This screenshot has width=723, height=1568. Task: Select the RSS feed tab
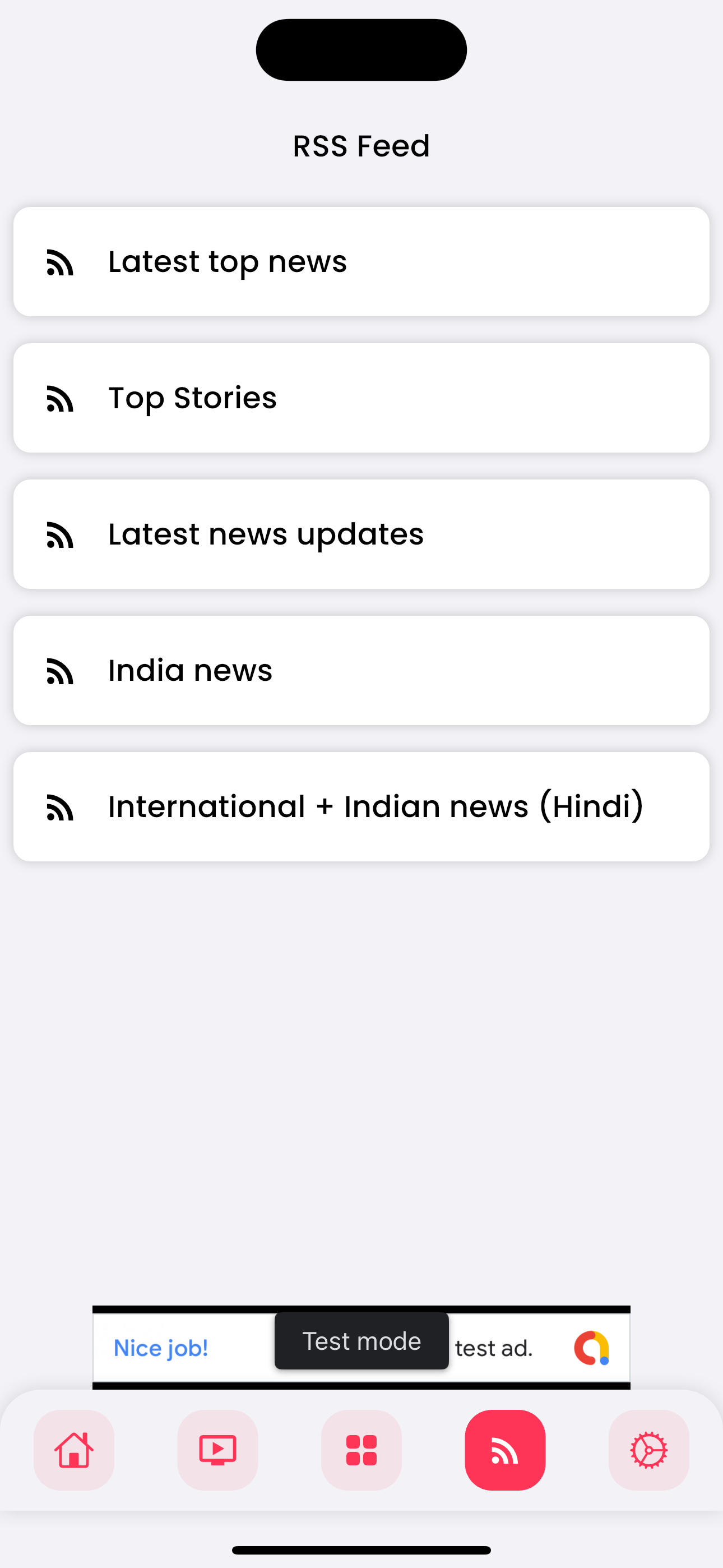[x=505, y=1450]
